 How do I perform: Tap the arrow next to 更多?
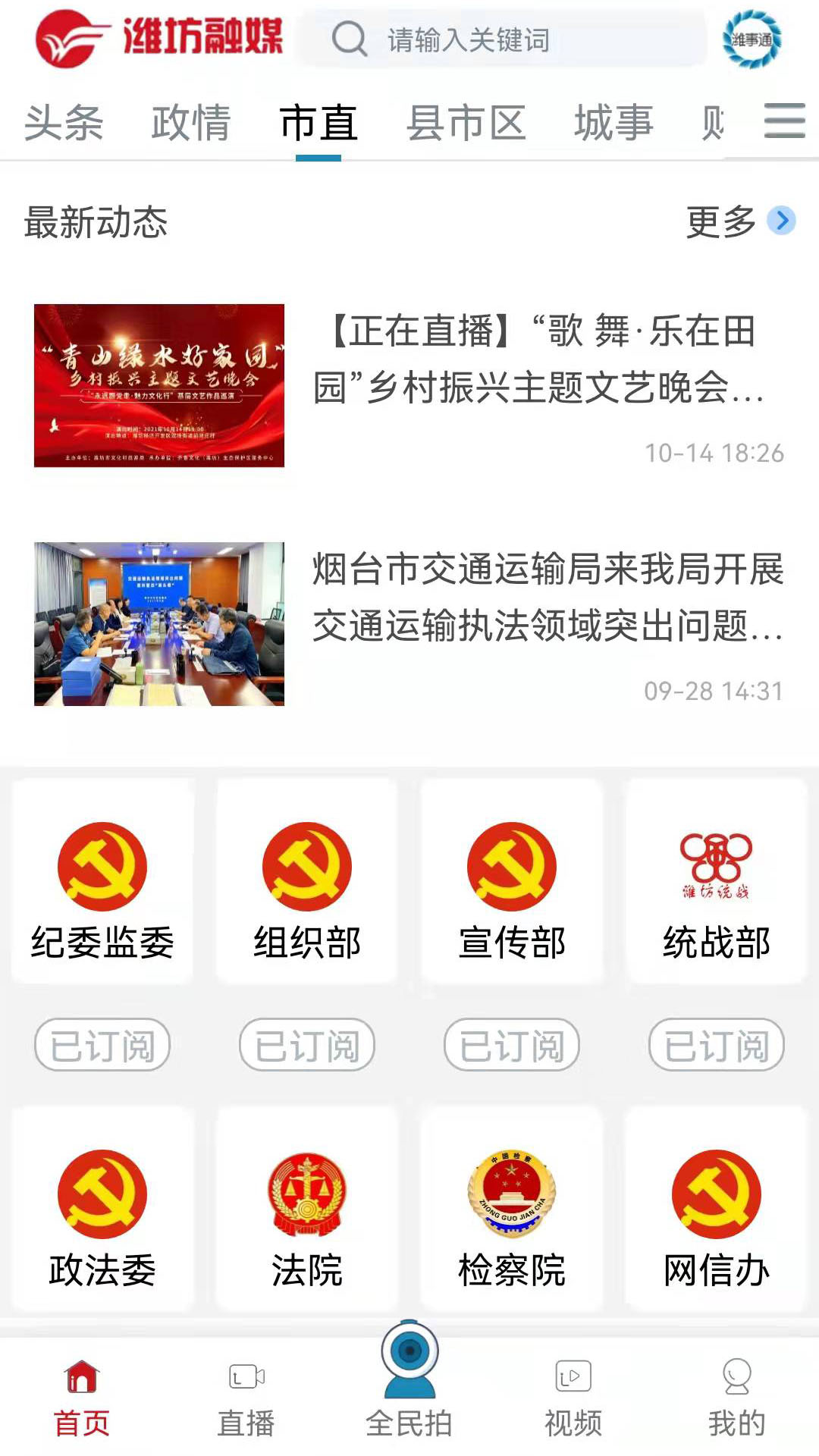coord(781,222)
